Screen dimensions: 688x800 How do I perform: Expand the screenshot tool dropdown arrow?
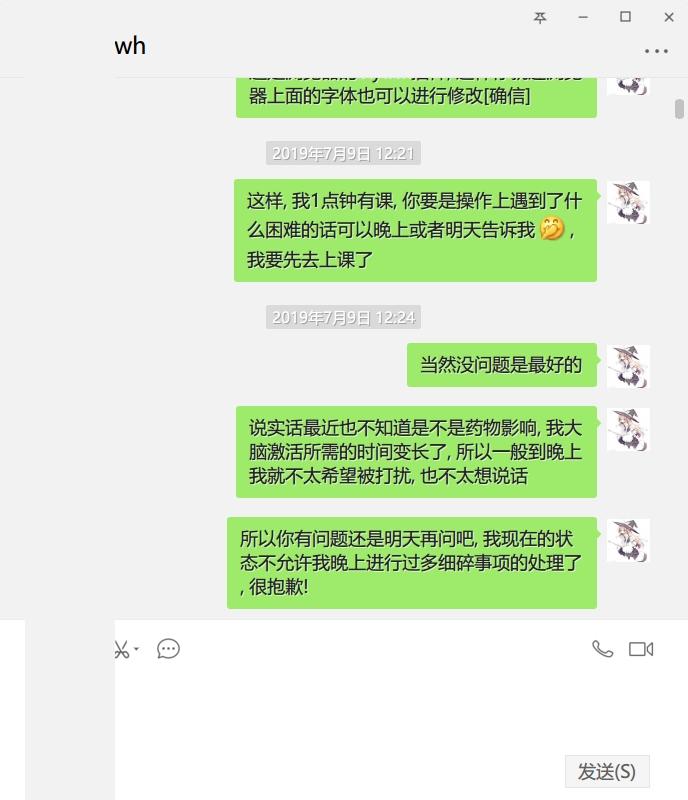pos(136,649)
